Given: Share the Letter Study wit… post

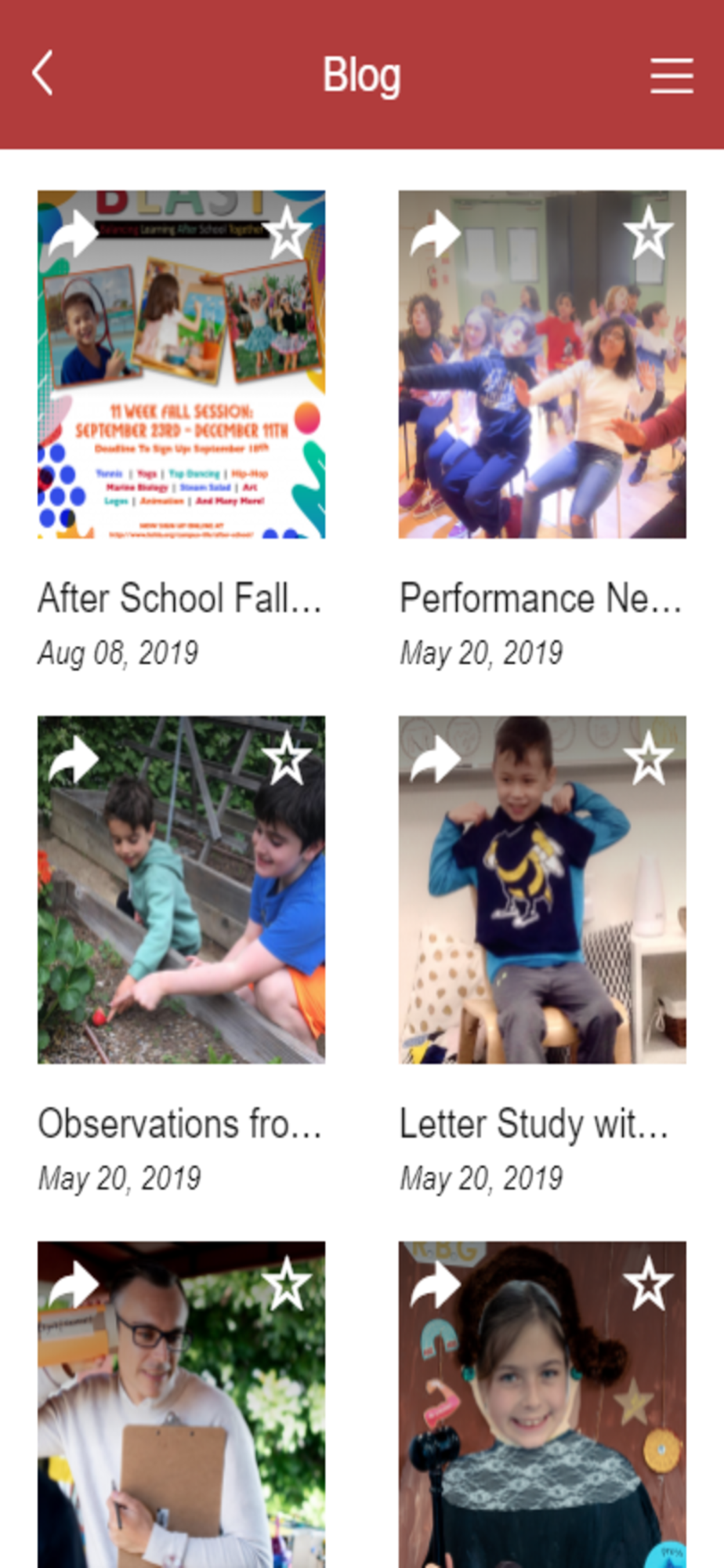Looking at the screenshot, I should (434, 759).
